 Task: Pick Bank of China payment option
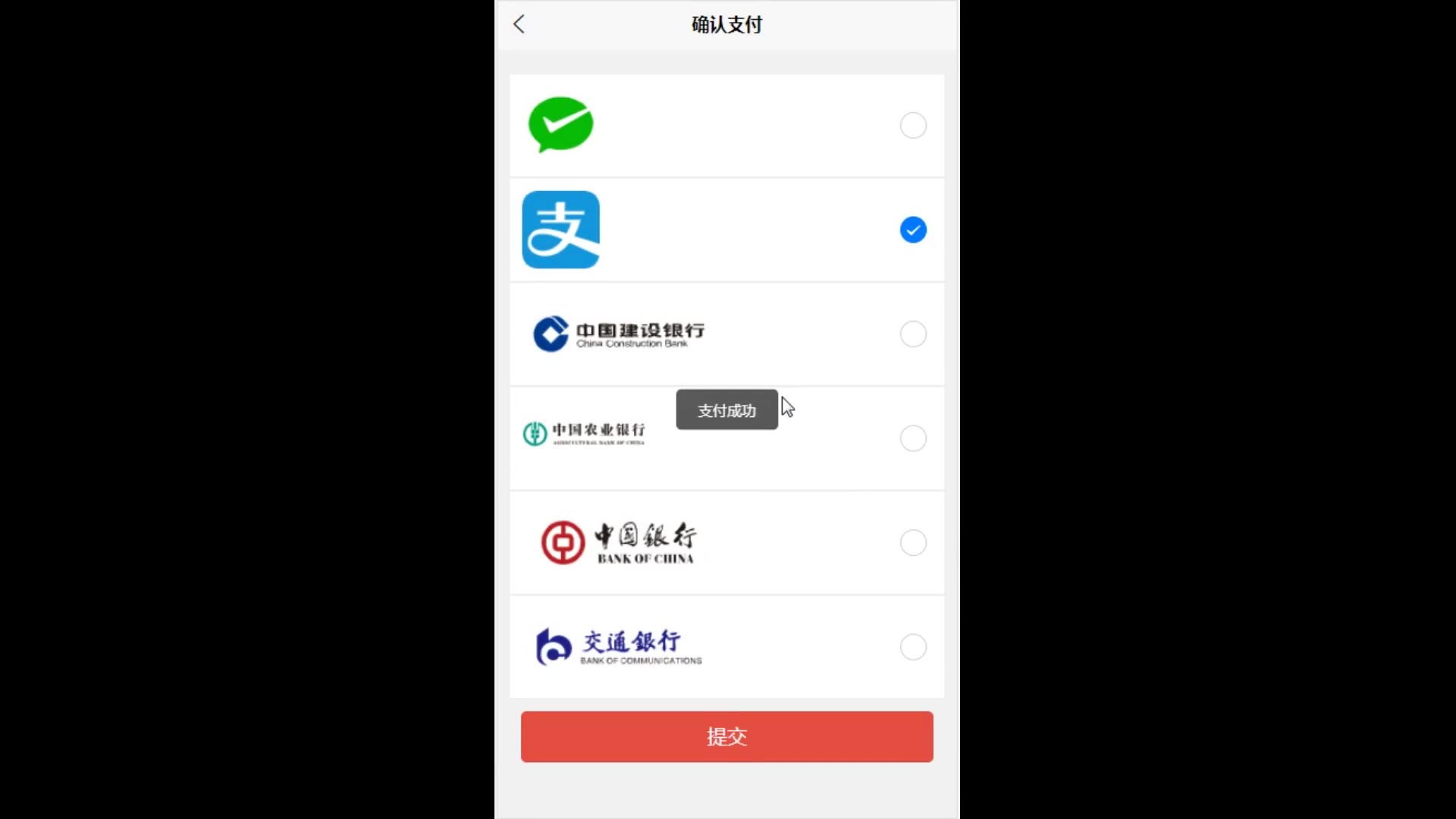coord(912,543)
